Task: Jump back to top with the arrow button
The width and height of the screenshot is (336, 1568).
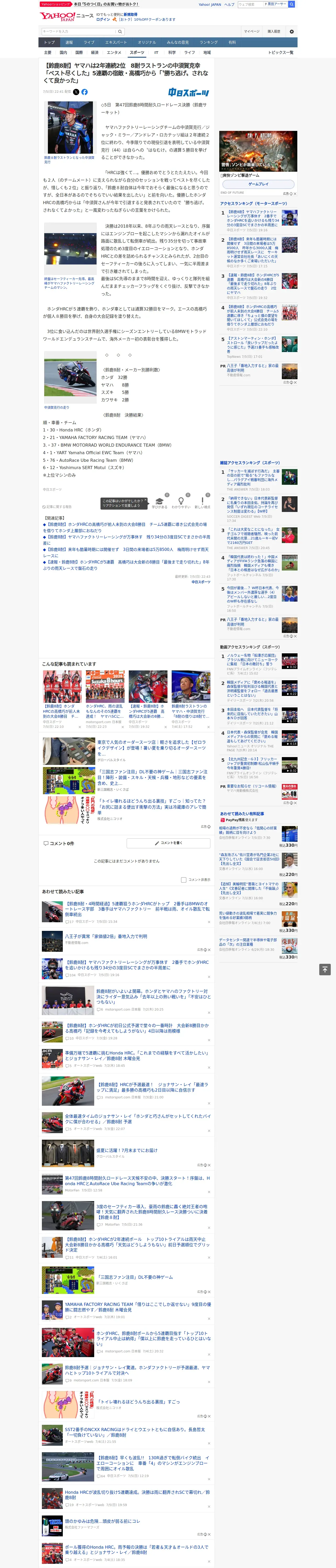Action: pos(324,969)
